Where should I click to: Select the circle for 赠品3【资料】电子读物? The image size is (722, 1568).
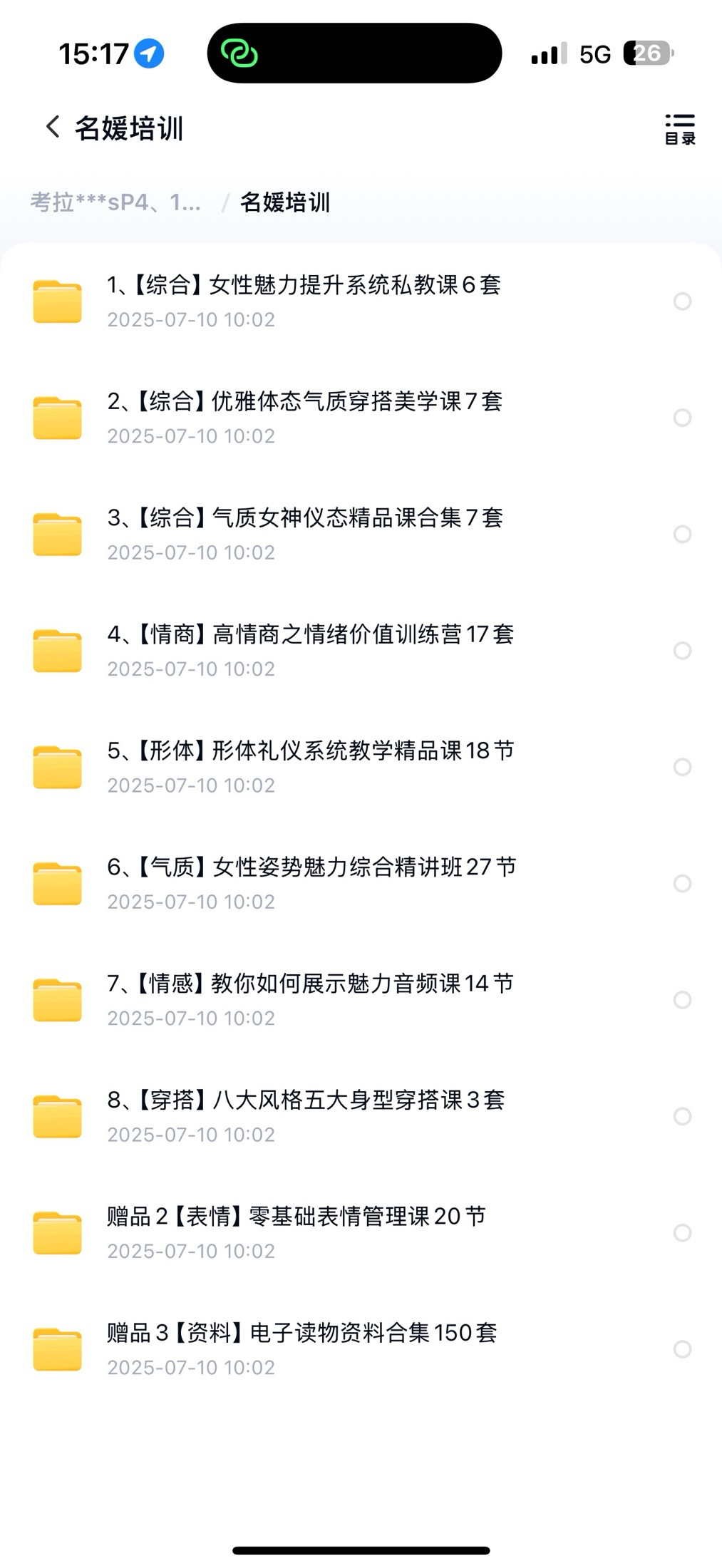682,1349
